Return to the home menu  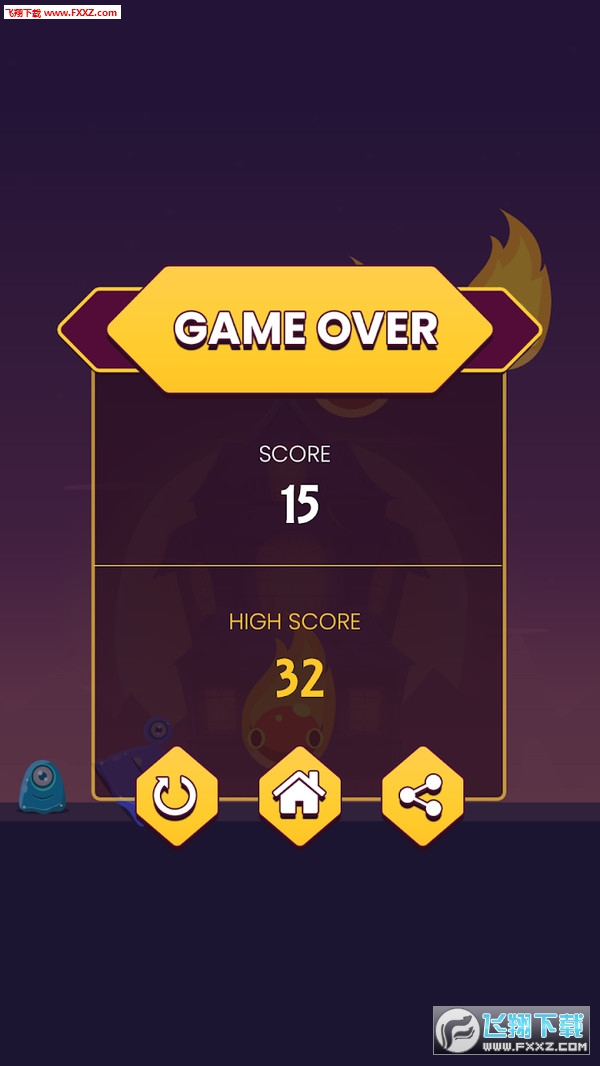coord(300,796)
